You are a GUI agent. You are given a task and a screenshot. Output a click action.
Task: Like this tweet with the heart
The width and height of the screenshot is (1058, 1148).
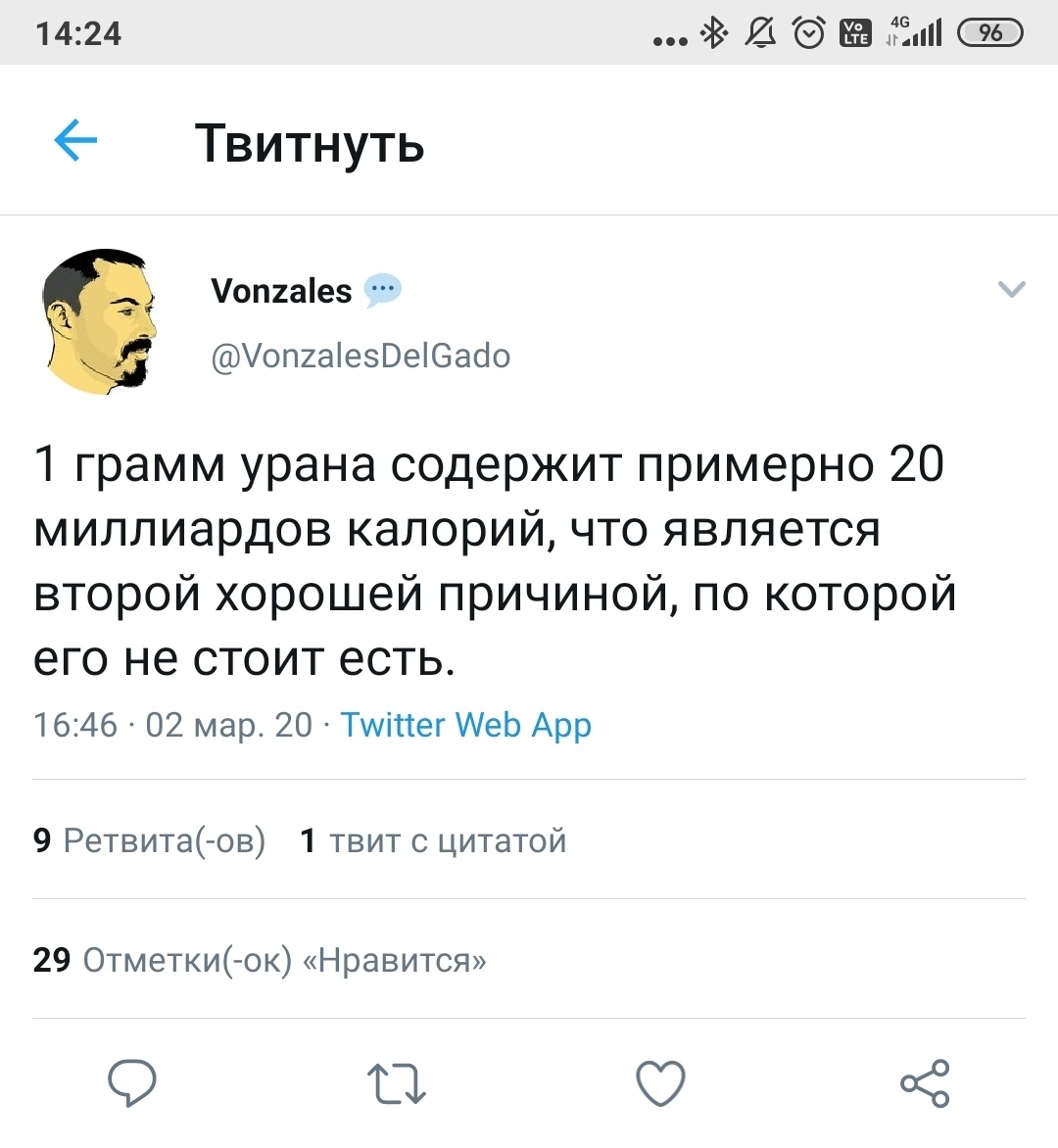(x=660, y=1083)
